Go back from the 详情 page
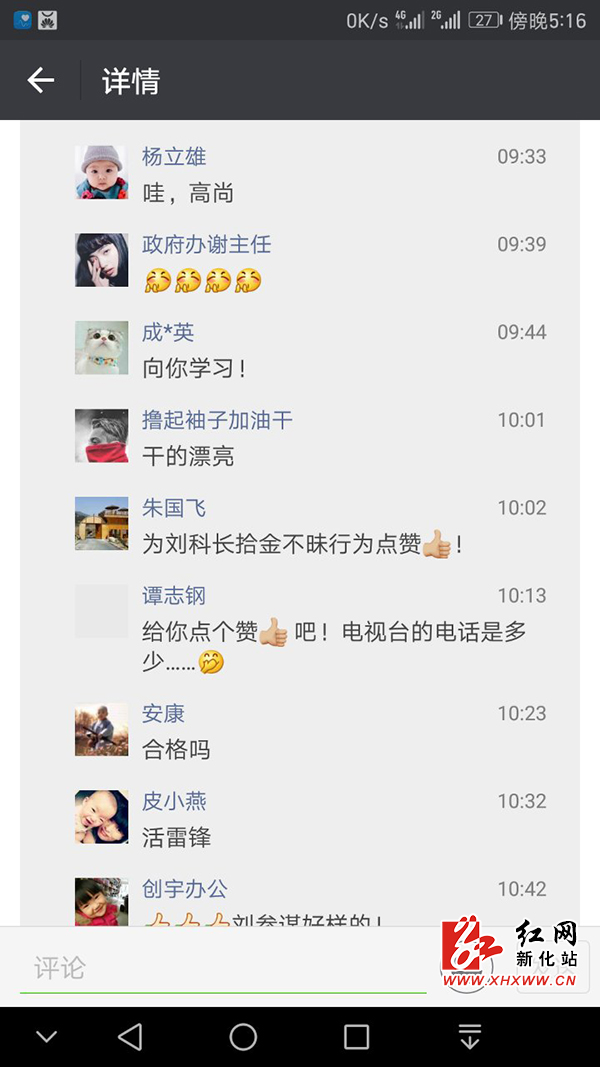This screenshot has width=600, height=1067. (x=40, y=80)
